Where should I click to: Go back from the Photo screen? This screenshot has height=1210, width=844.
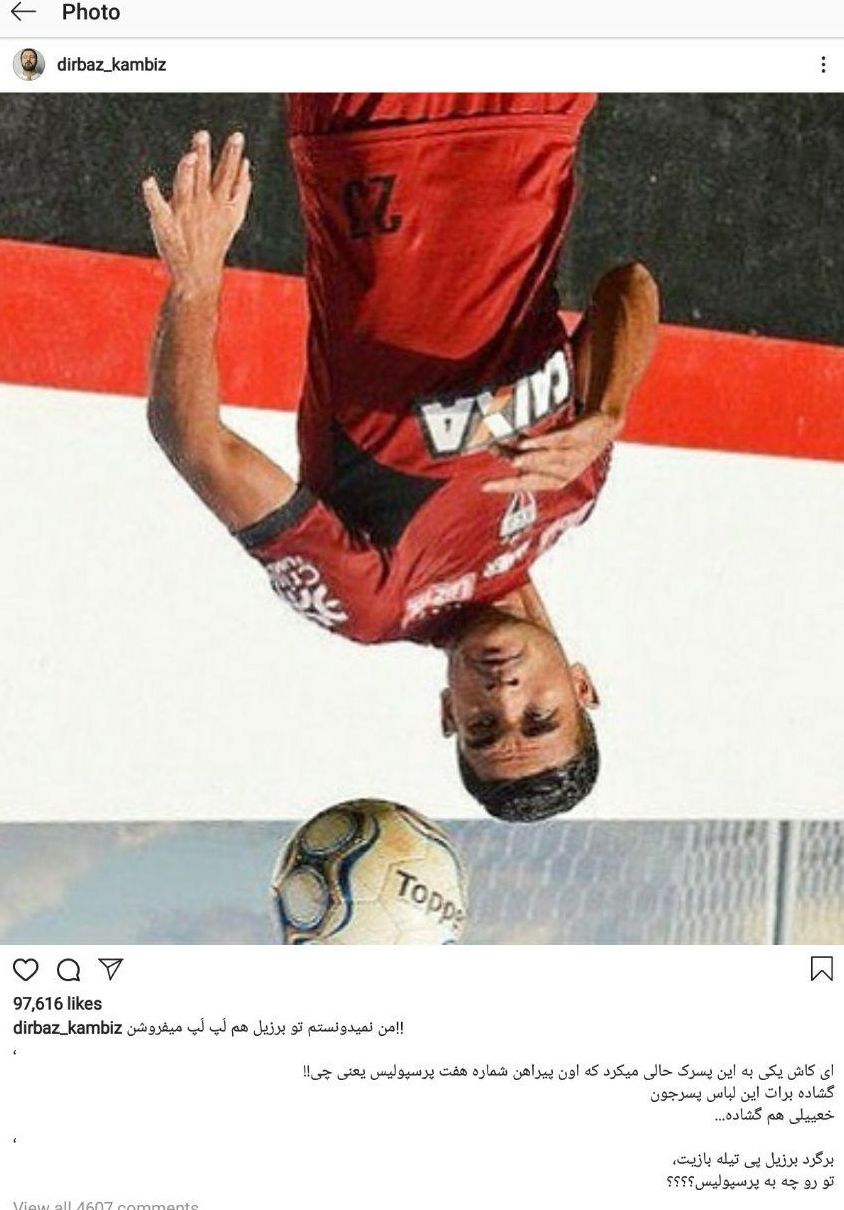click(23, 13)
